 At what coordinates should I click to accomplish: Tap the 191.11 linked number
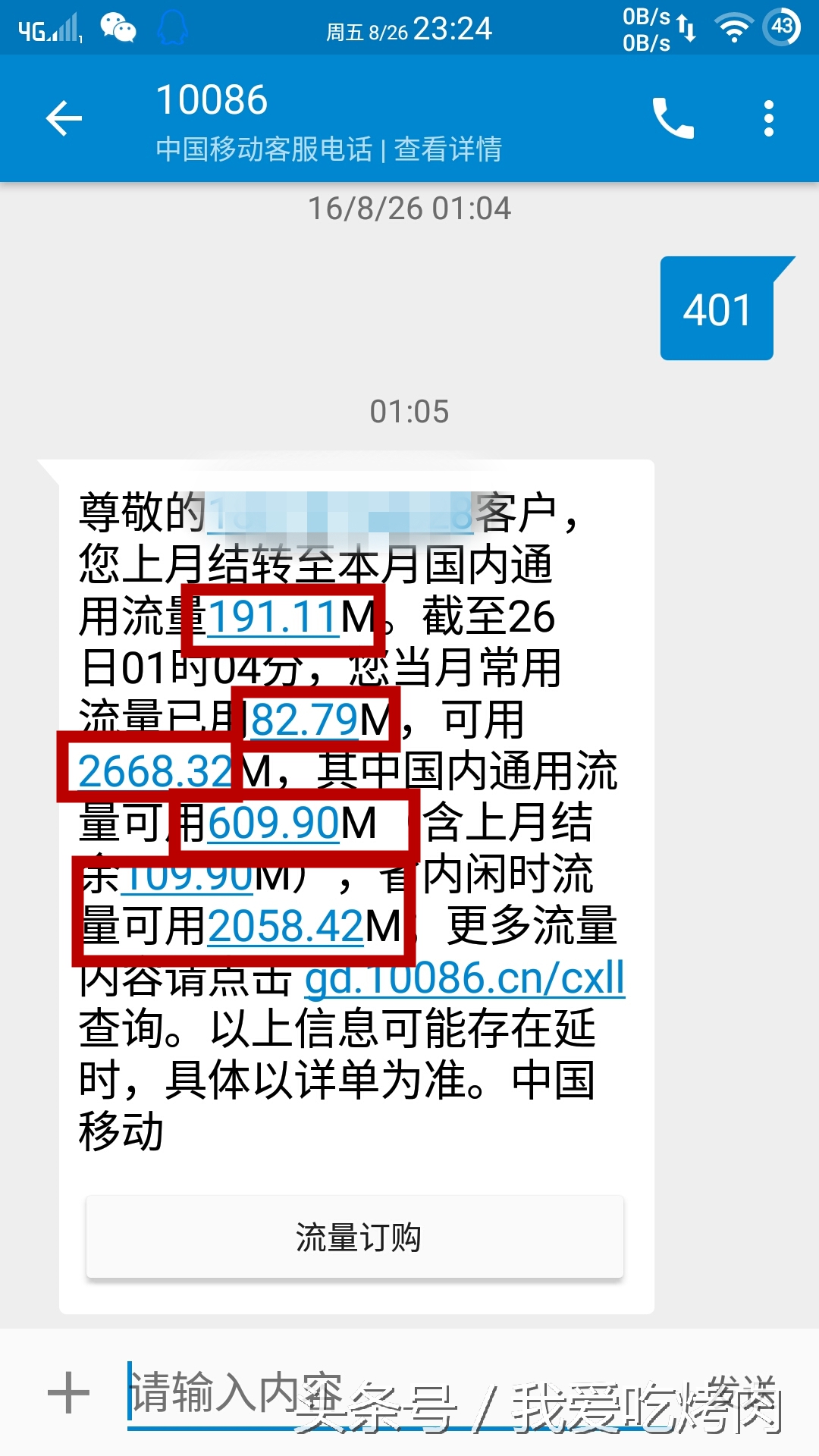(273, 617)
